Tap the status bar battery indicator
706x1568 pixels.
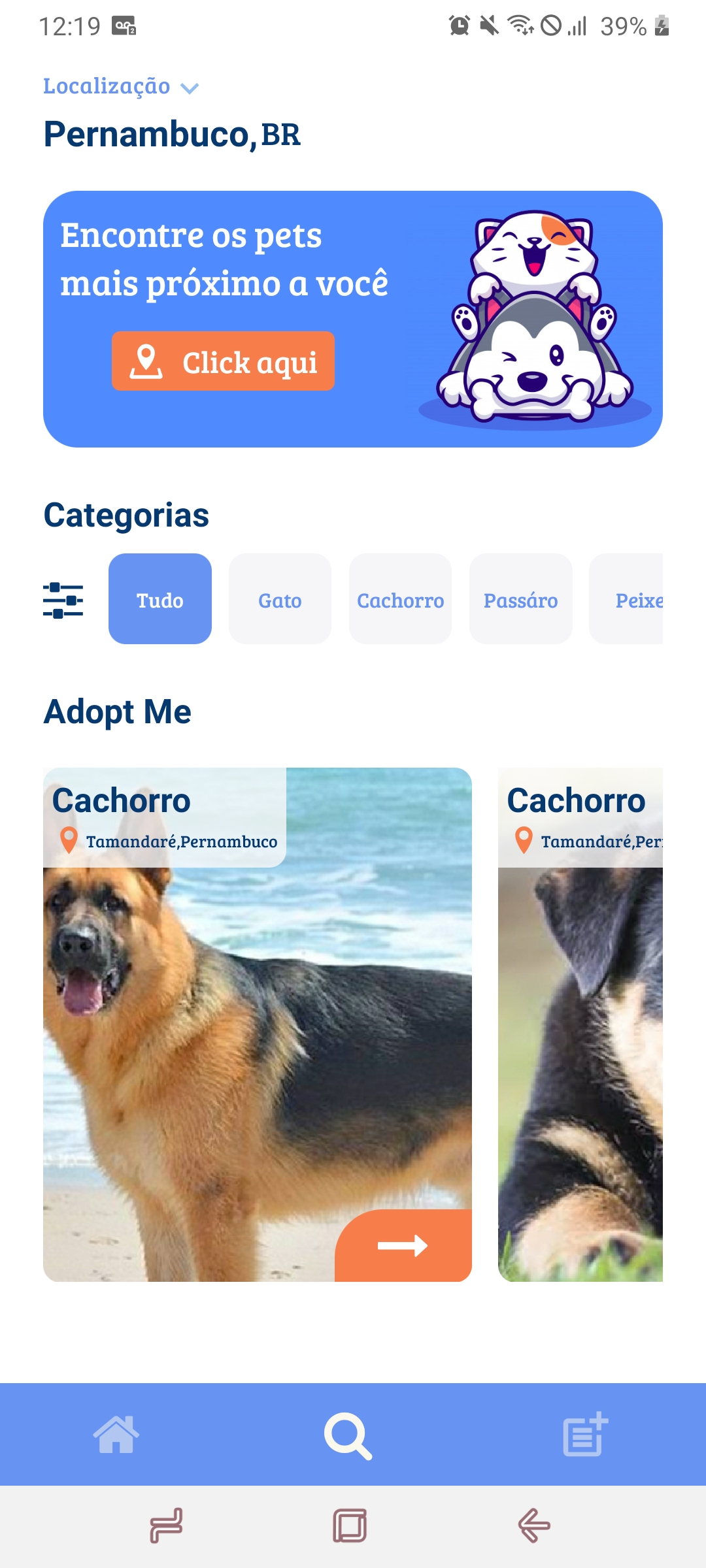662,24
